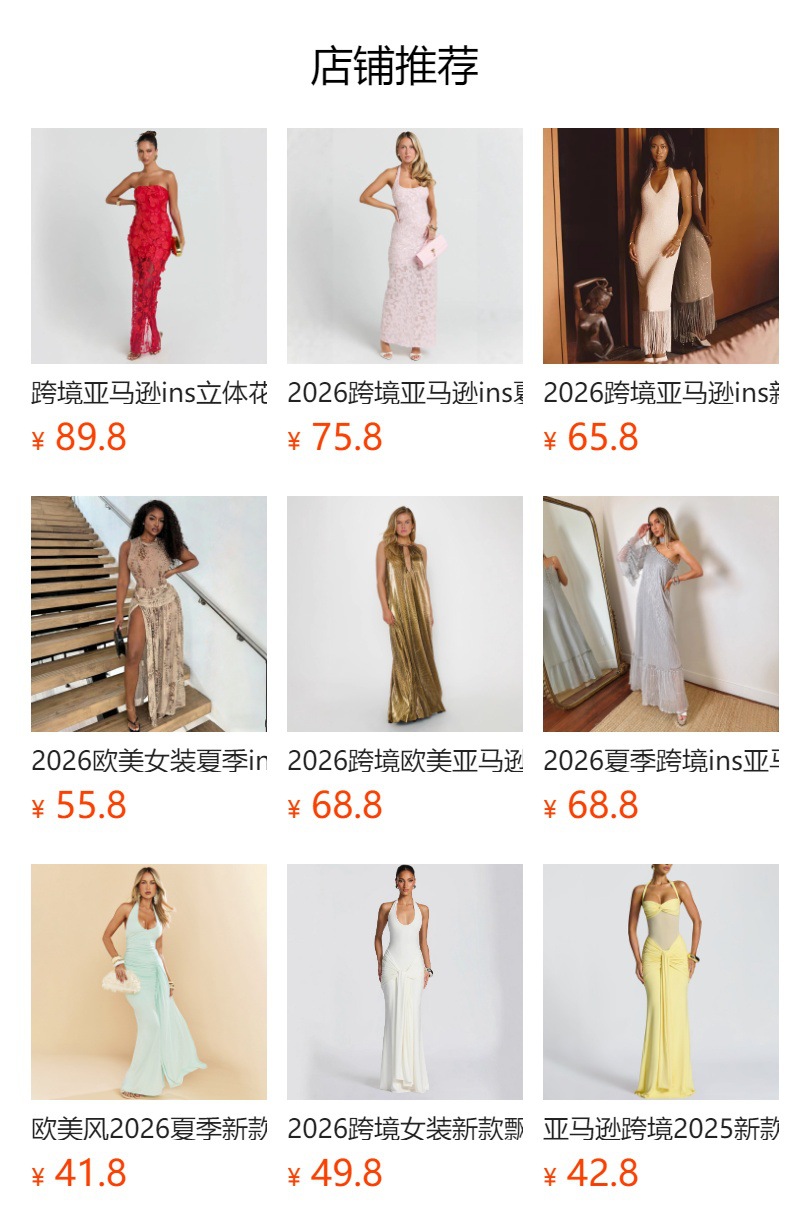Open the beige lace slit dress, ¥55.8
Screen dimensions: 790x1232
pos(149,614)
